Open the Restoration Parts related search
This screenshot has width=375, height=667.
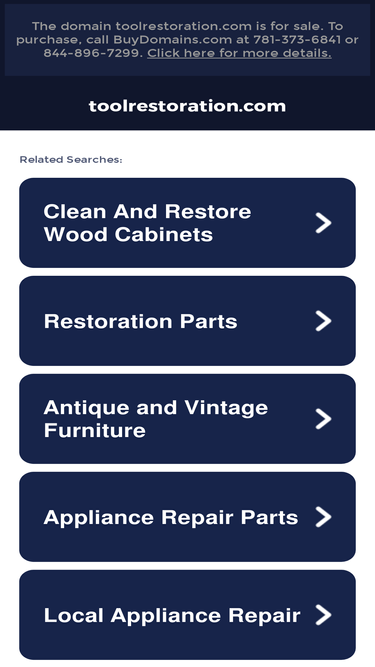pos(188,321)
